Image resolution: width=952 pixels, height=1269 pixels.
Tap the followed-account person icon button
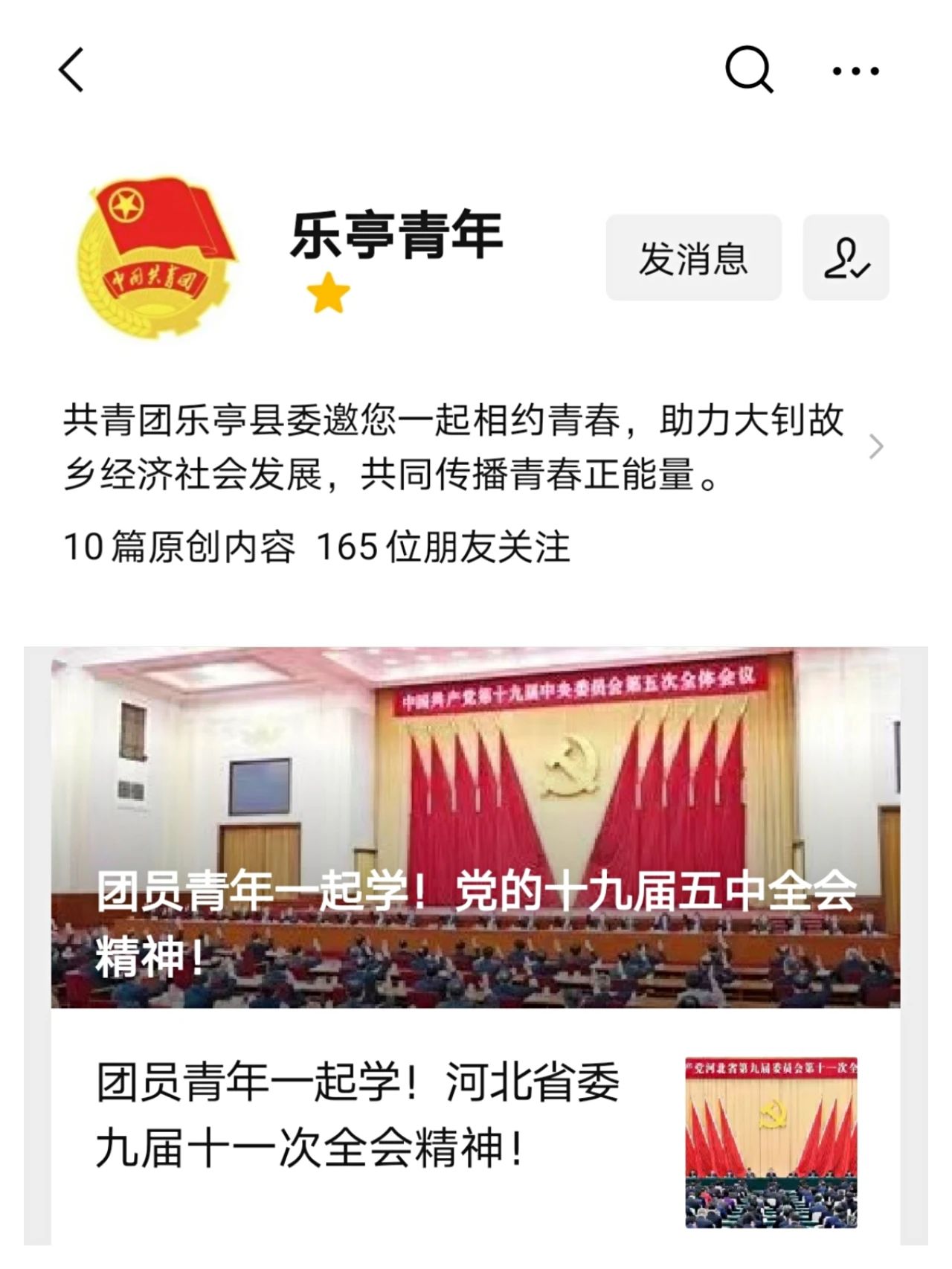coord(846,258)
